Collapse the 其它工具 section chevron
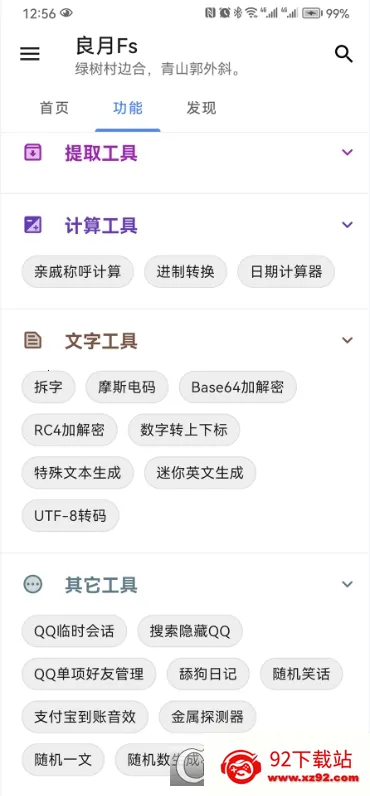Viewport: 370px width, 796px height. [347, 584]
